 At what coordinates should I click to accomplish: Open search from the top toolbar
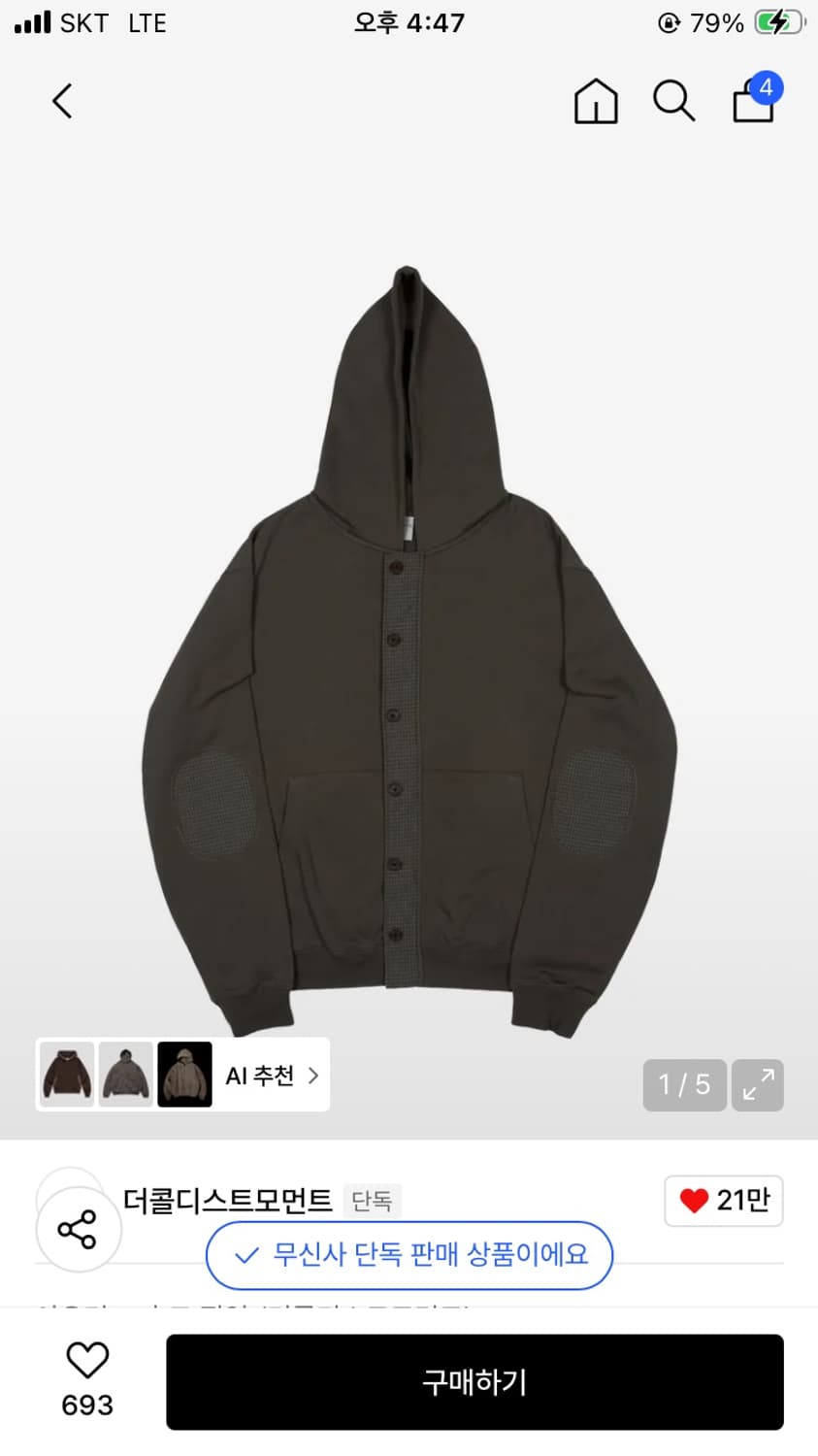673,101
